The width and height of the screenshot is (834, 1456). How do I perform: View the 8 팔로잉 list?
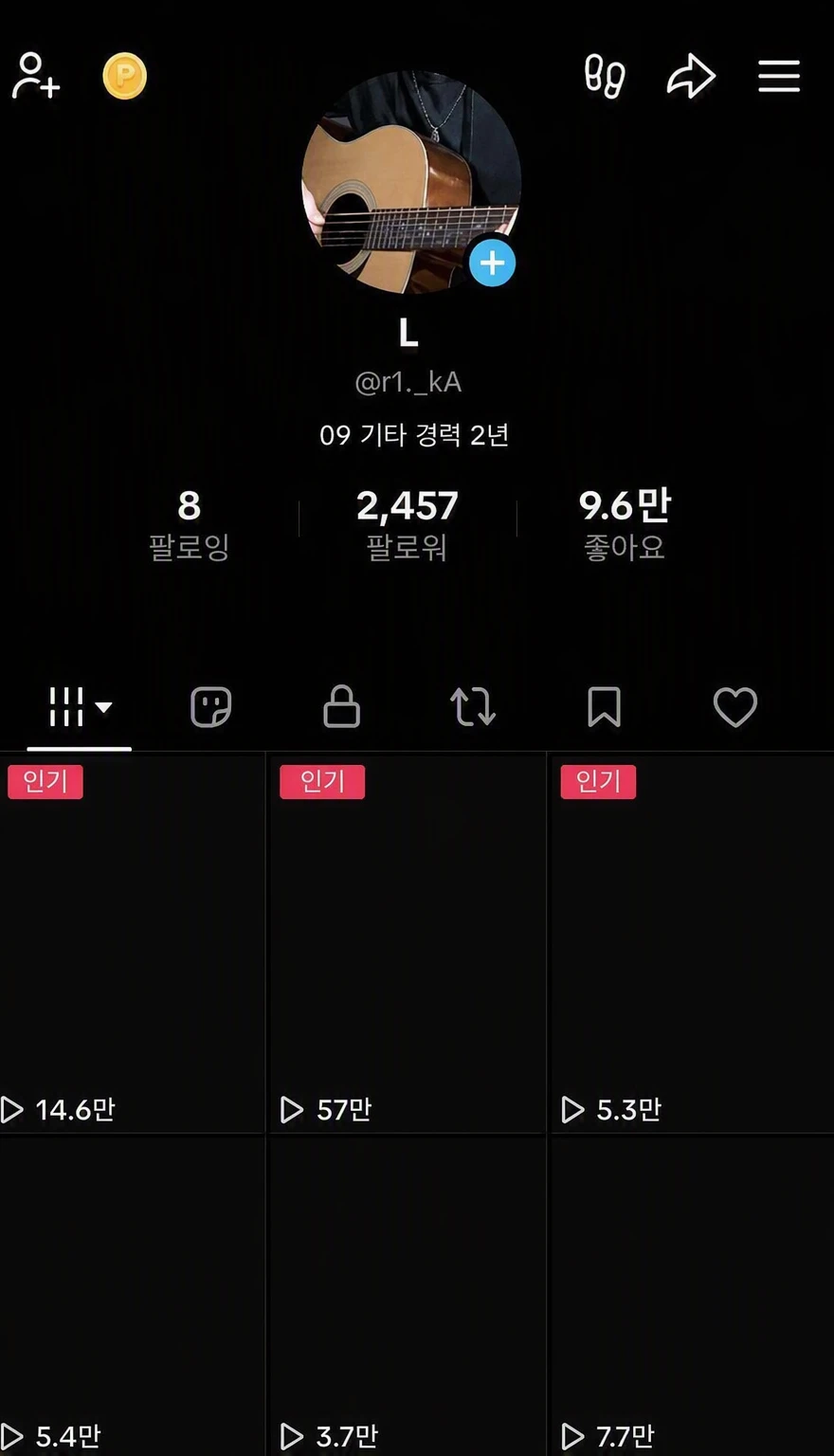(190, 524)
